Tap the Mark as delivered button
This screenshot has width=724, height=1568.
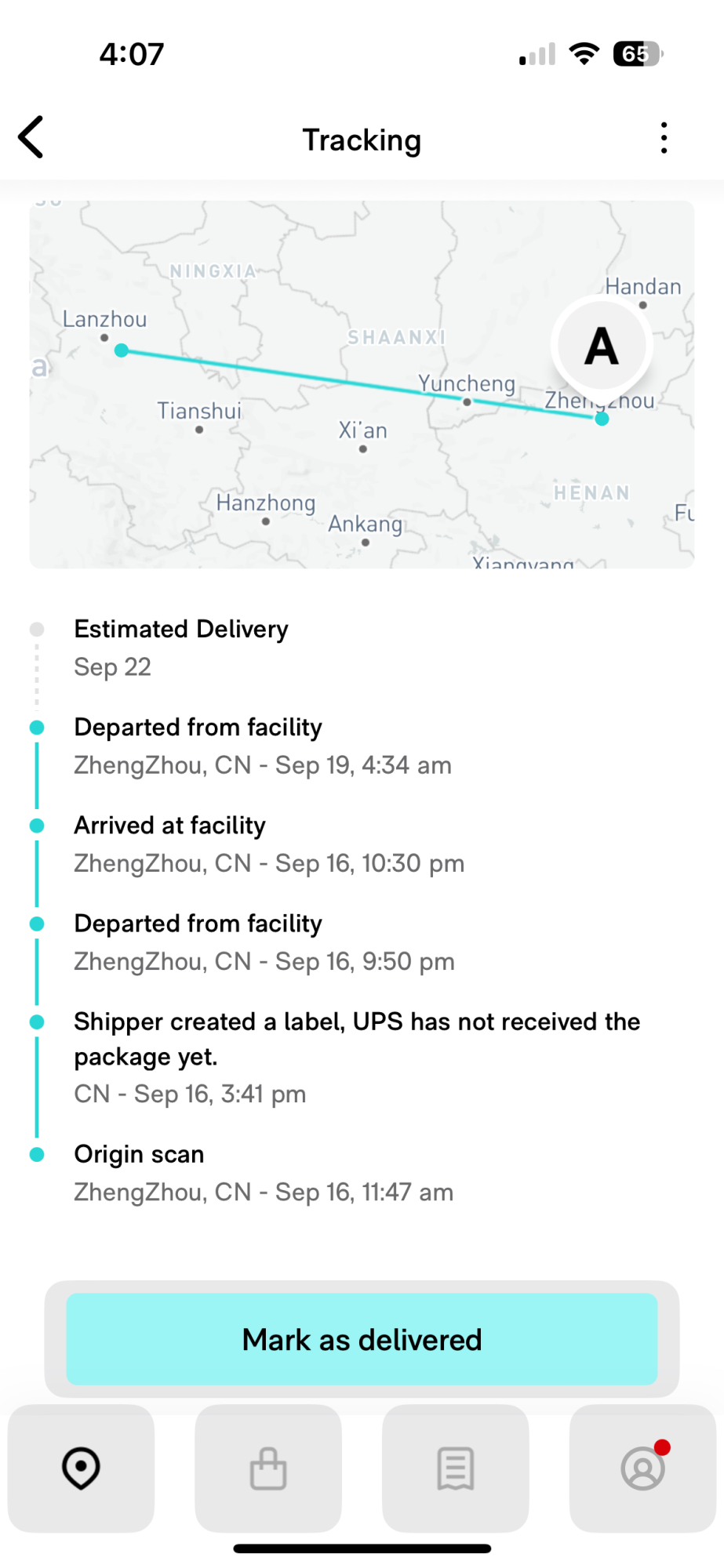[362, 1339]
